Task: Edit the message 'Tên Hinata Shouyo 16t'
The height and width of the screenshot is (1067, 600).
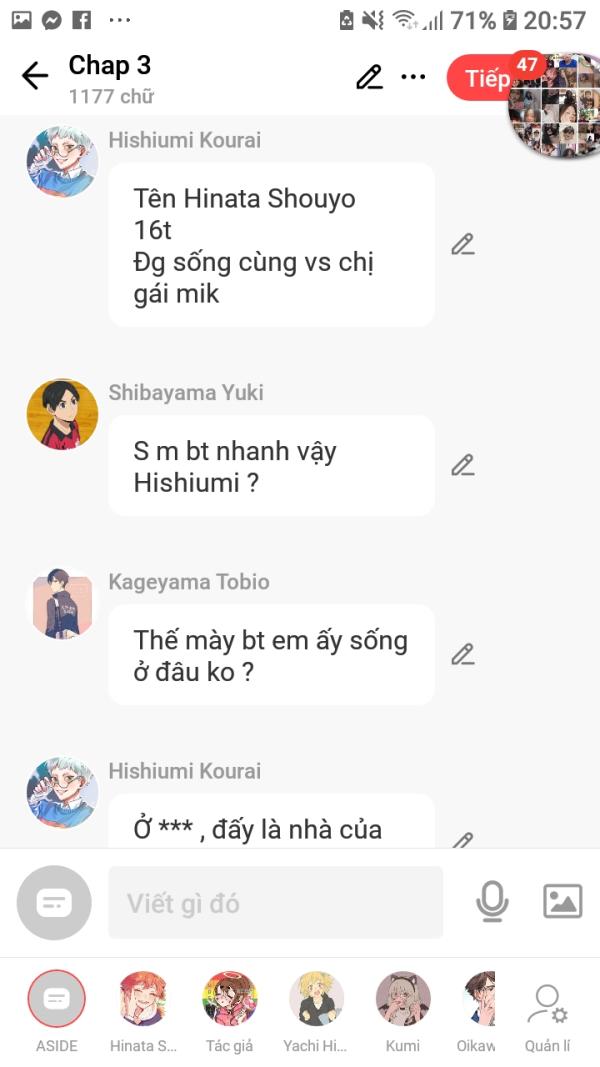Action: (x=463, y=244)
